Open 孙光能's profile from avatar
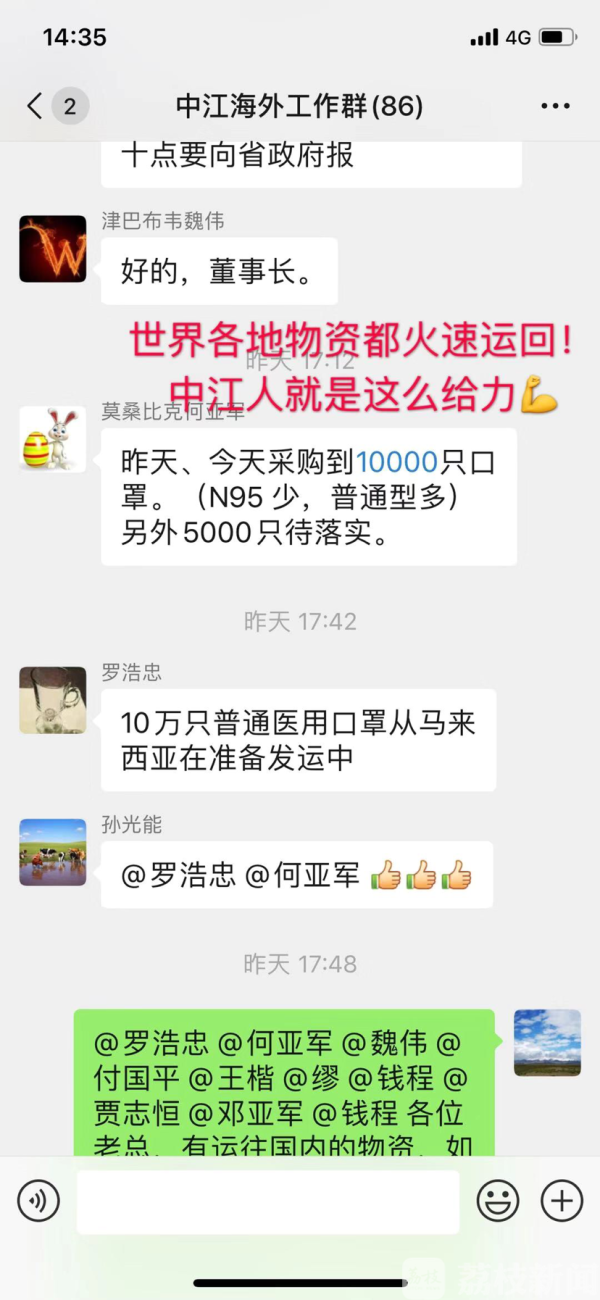This screenshot has width=600, height=1300. (53, 852)
